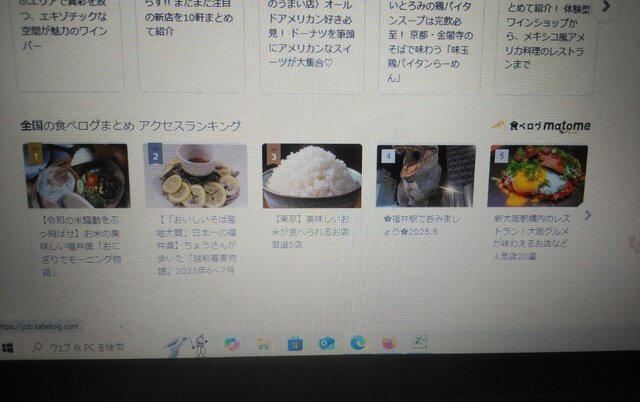Open Firefox from the taskbar
Viewport: 640px width, 402px height.
389,344
